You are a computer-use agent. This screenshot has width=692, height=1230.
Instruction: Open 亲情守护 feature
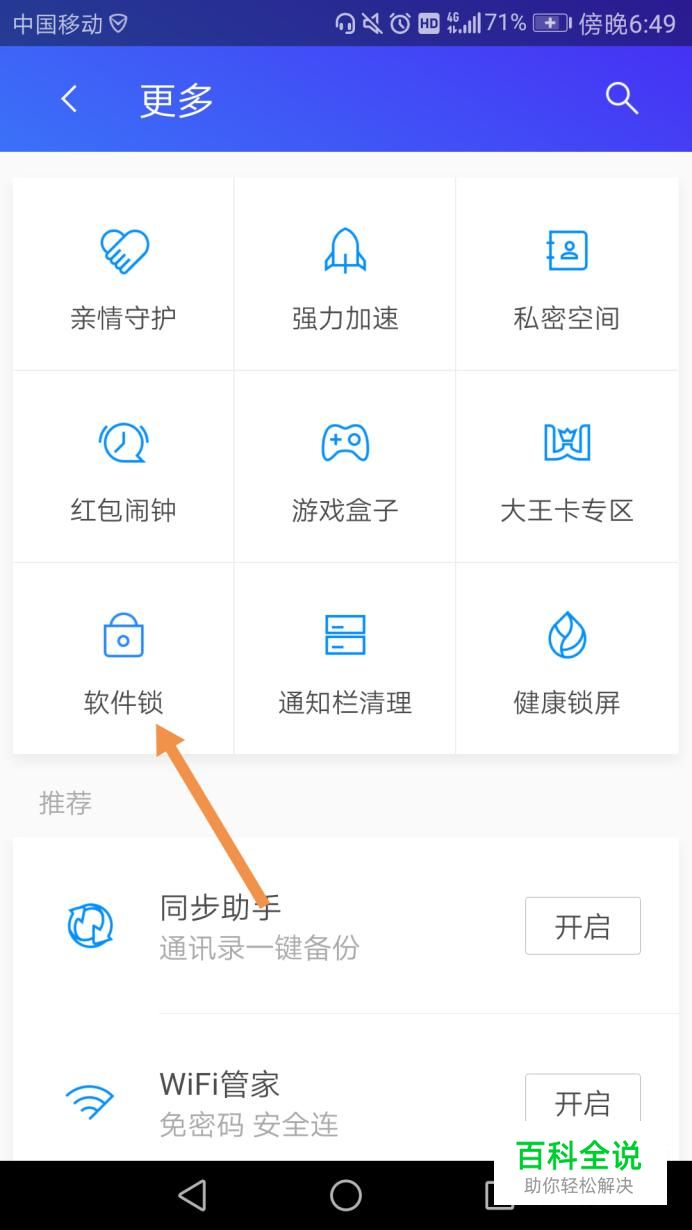[123, 274]
